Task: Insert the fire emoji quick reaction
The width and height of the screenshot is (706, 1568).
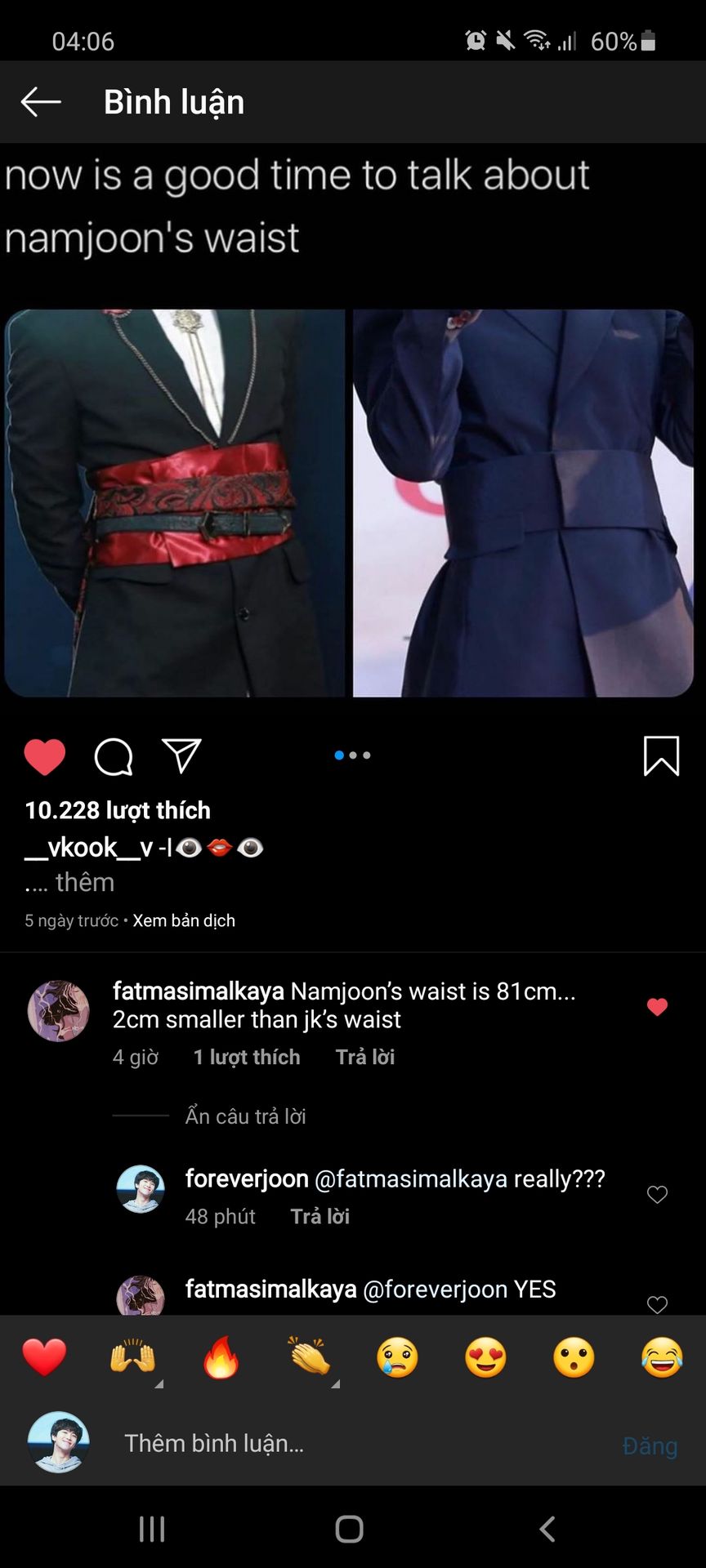Action: [221, 1358]
